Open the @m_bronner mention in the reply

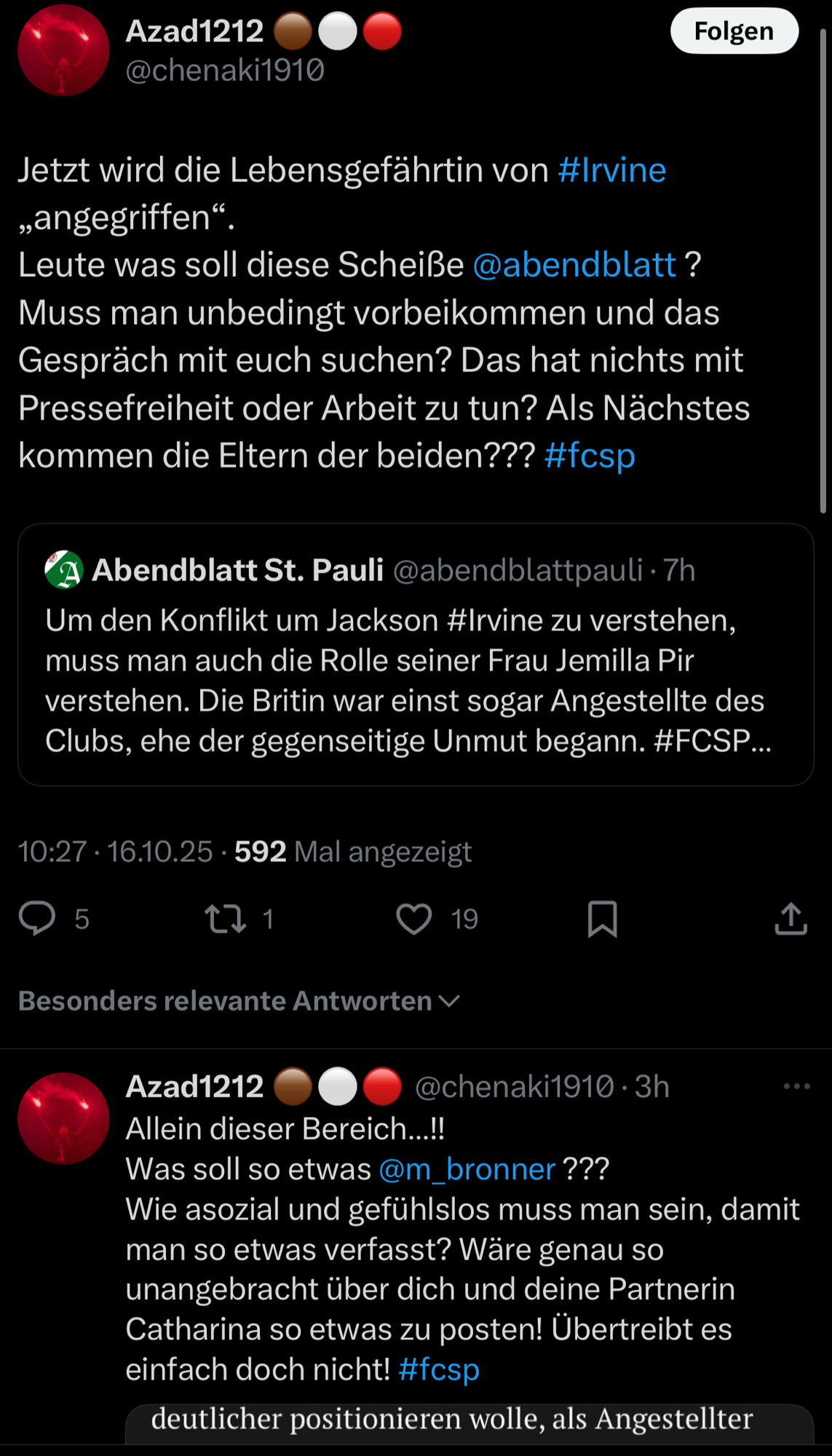point(467,1169)
